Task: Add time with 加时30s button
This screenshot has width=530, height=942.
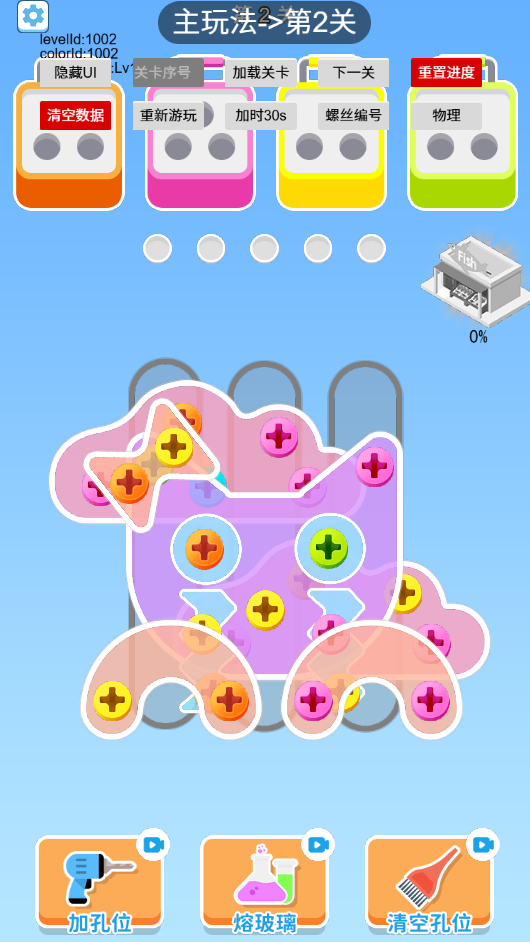Action: 261,115
